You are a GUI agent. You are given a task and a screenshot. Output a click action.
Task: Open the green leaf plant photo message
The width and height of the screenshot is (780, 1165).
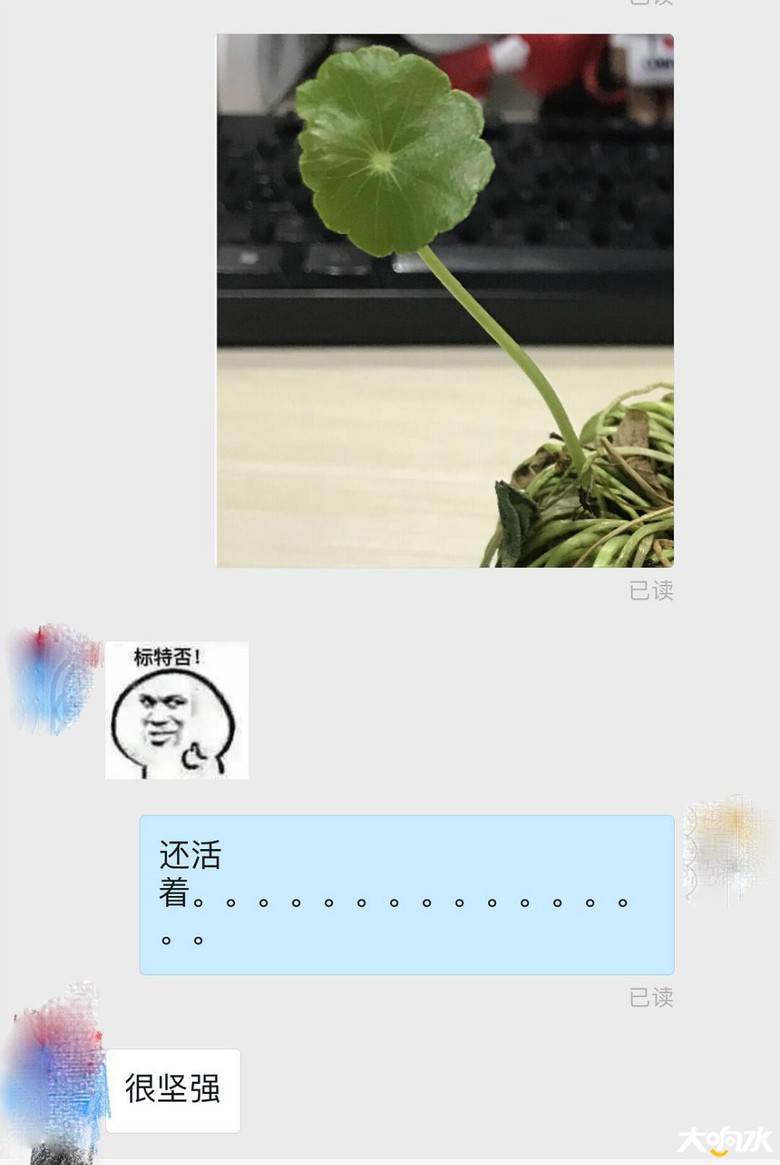[445, 300]
